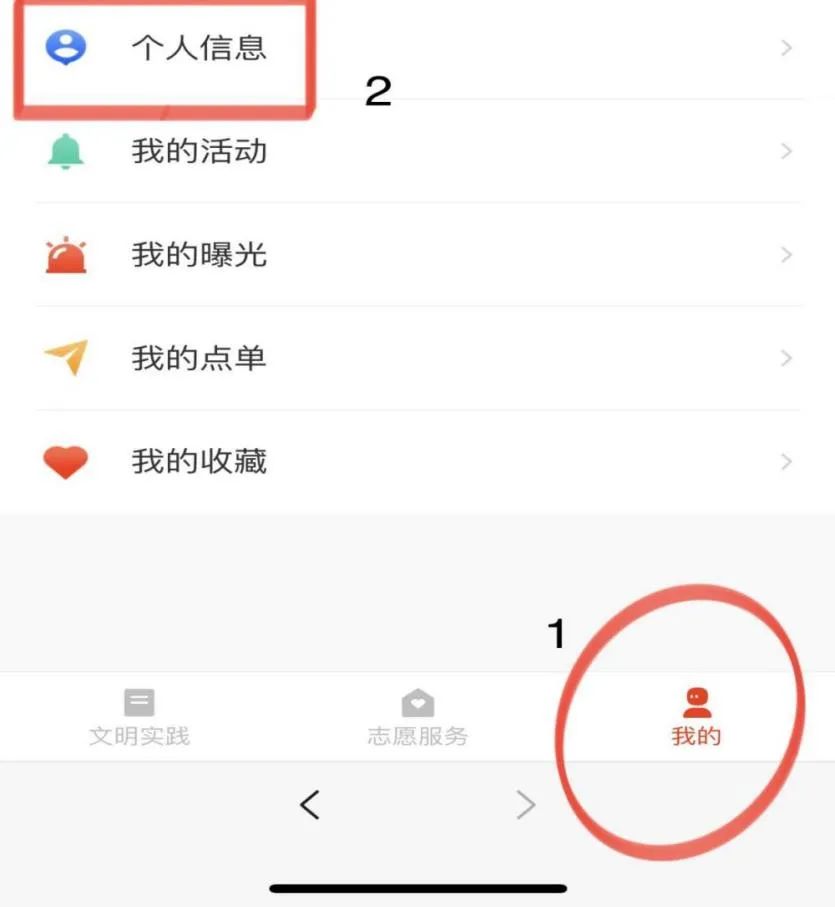Go to 我的收藏
The height and width of the screenshot is (907, 835).
click(199, 462)
